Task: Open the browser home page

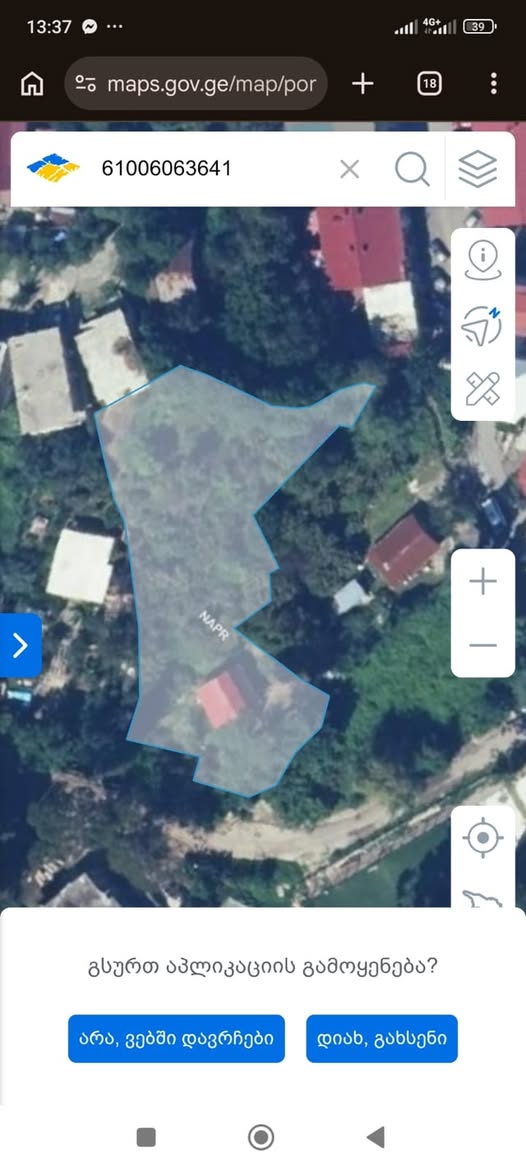Action: (x=32, y=84)
